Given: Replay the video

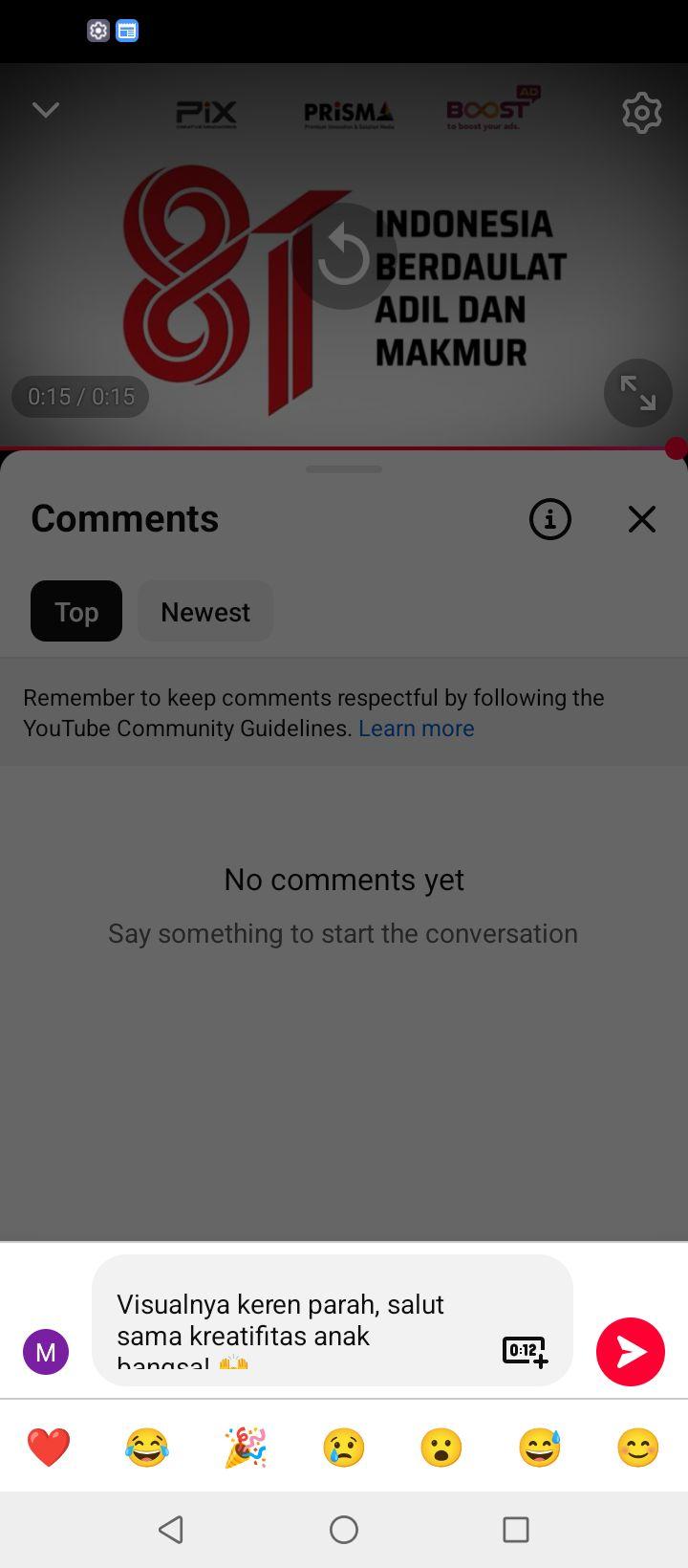Looking at the screenshot, I should 344,256.
